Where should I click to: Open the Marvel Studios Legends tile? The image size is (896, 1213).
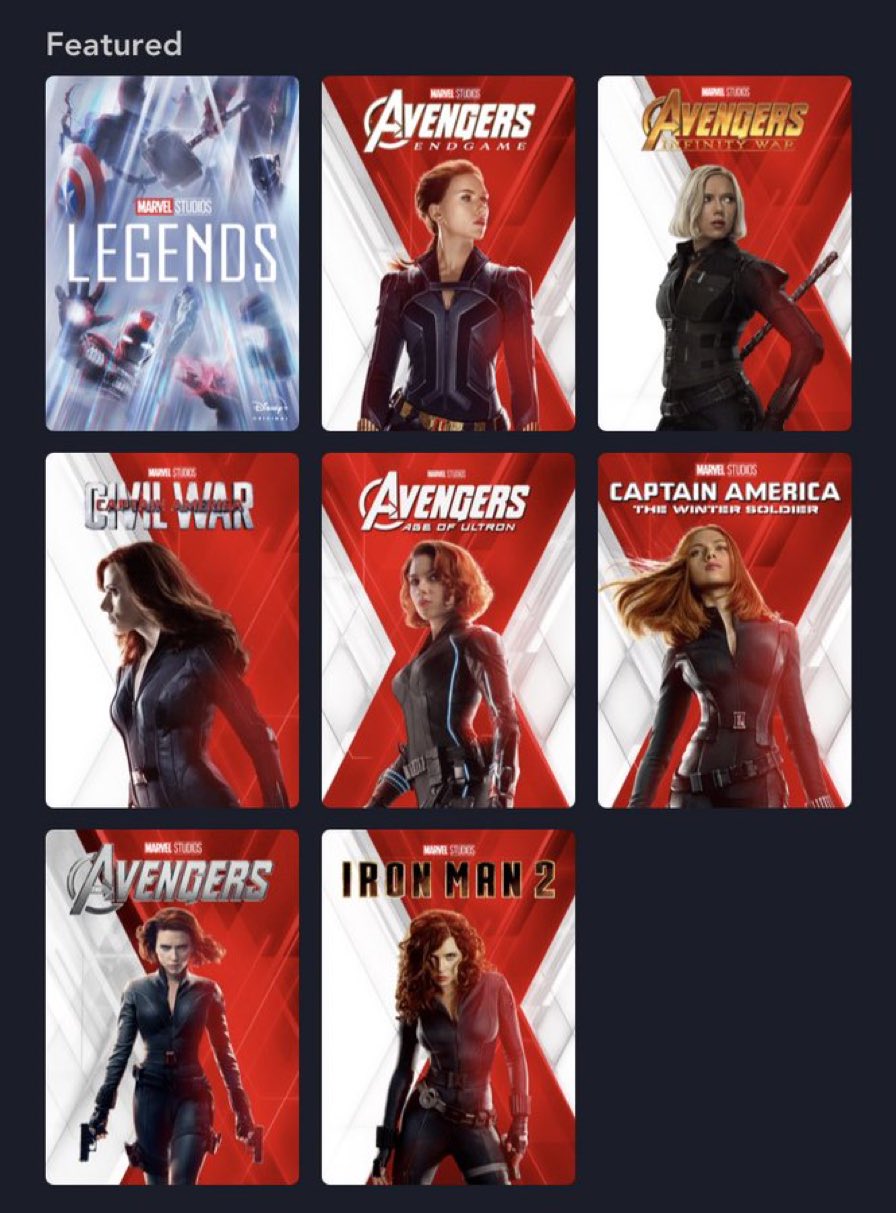(172, 253)
